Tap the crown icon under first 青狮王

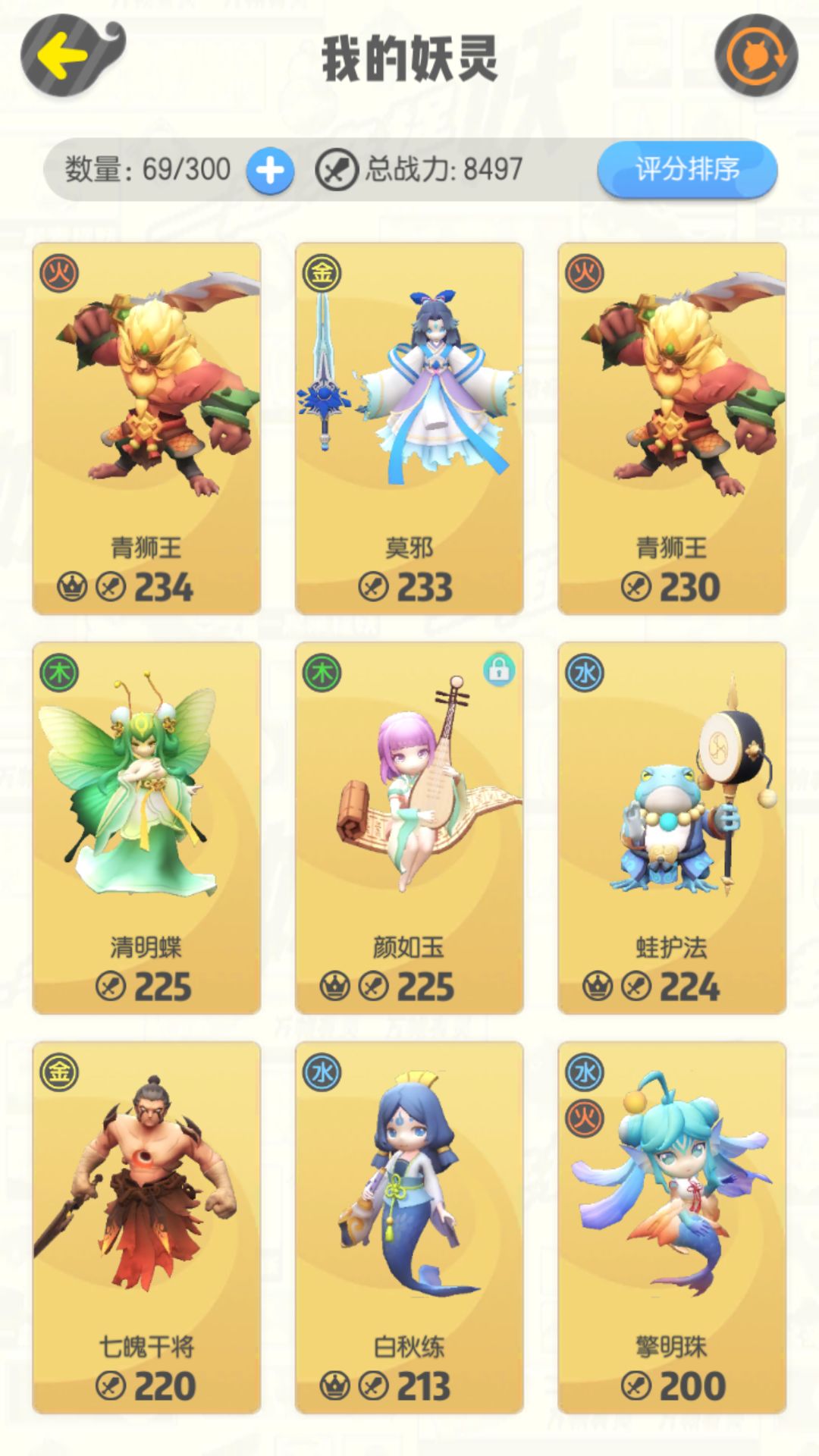coord(71,585)
